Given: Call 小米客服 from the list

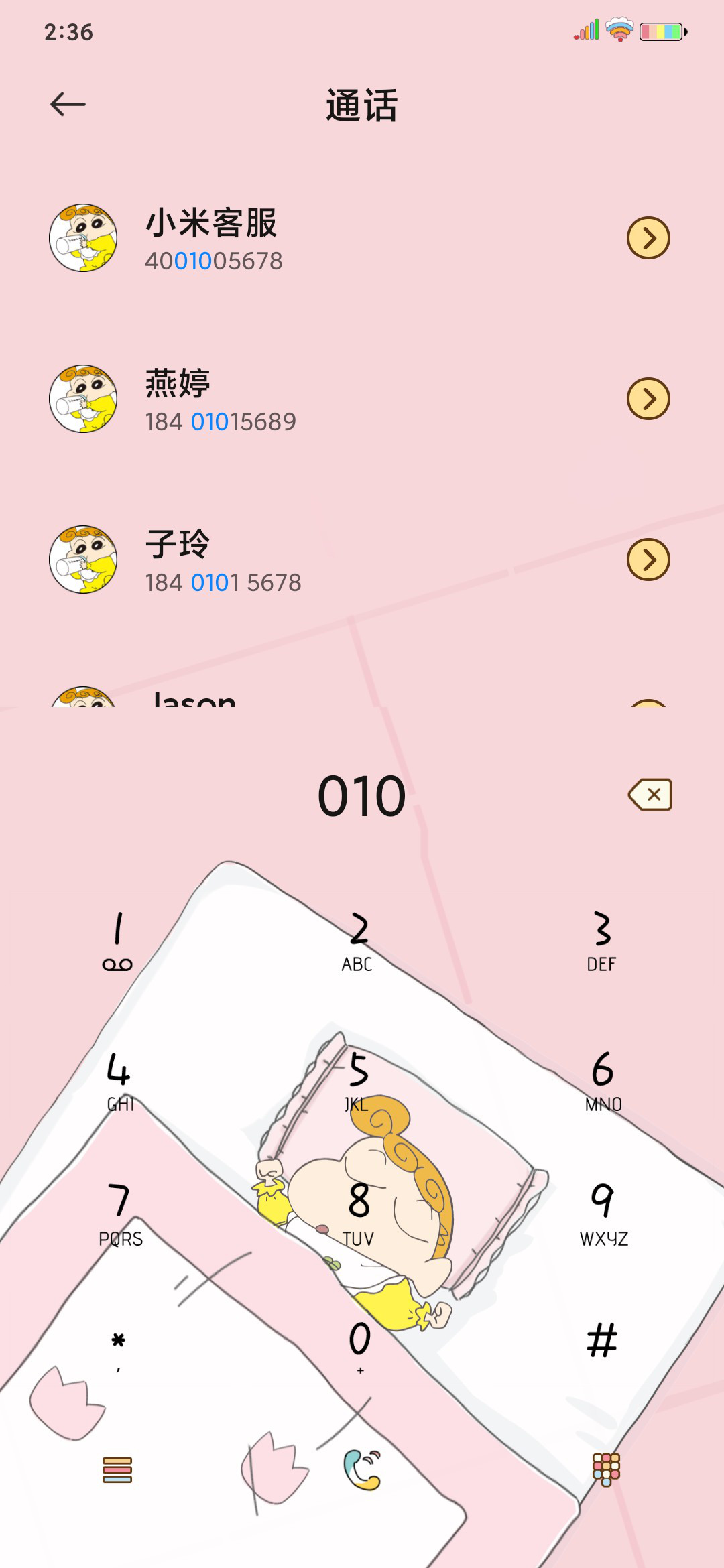Looking at the screenshot, I should click(x=335, y=238).
